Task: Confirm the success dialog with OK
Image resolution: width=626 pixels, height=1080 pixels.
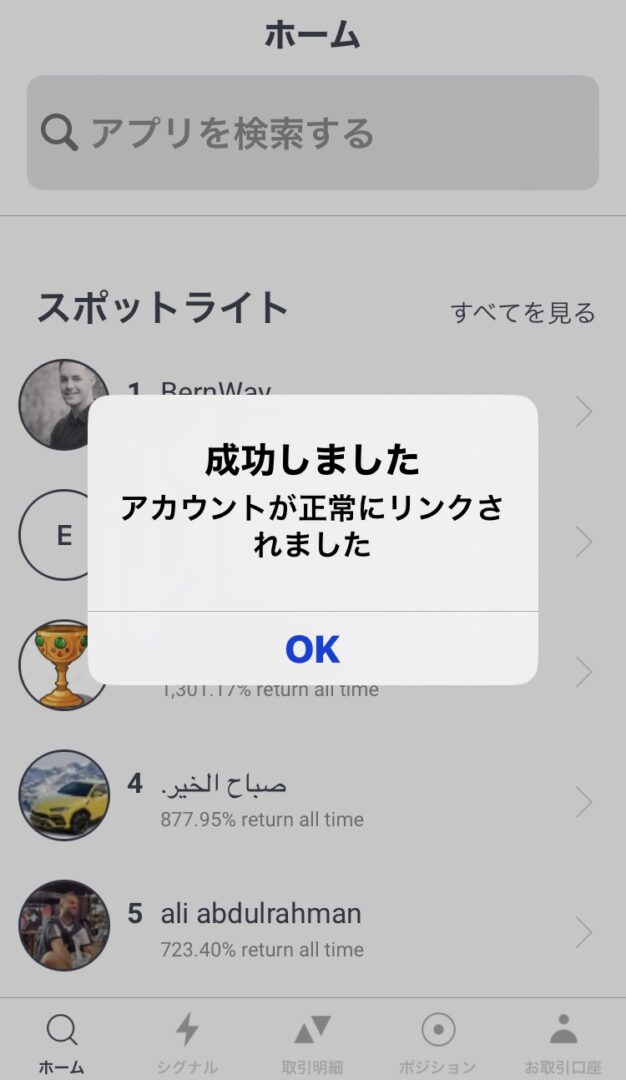Action: tap(312, 649)
